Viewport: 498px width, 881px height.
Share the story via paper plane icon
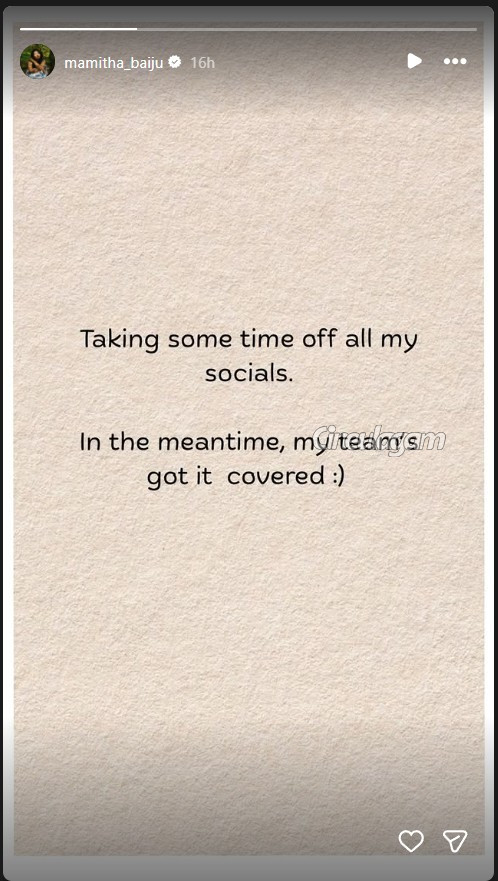pos(455,841)
